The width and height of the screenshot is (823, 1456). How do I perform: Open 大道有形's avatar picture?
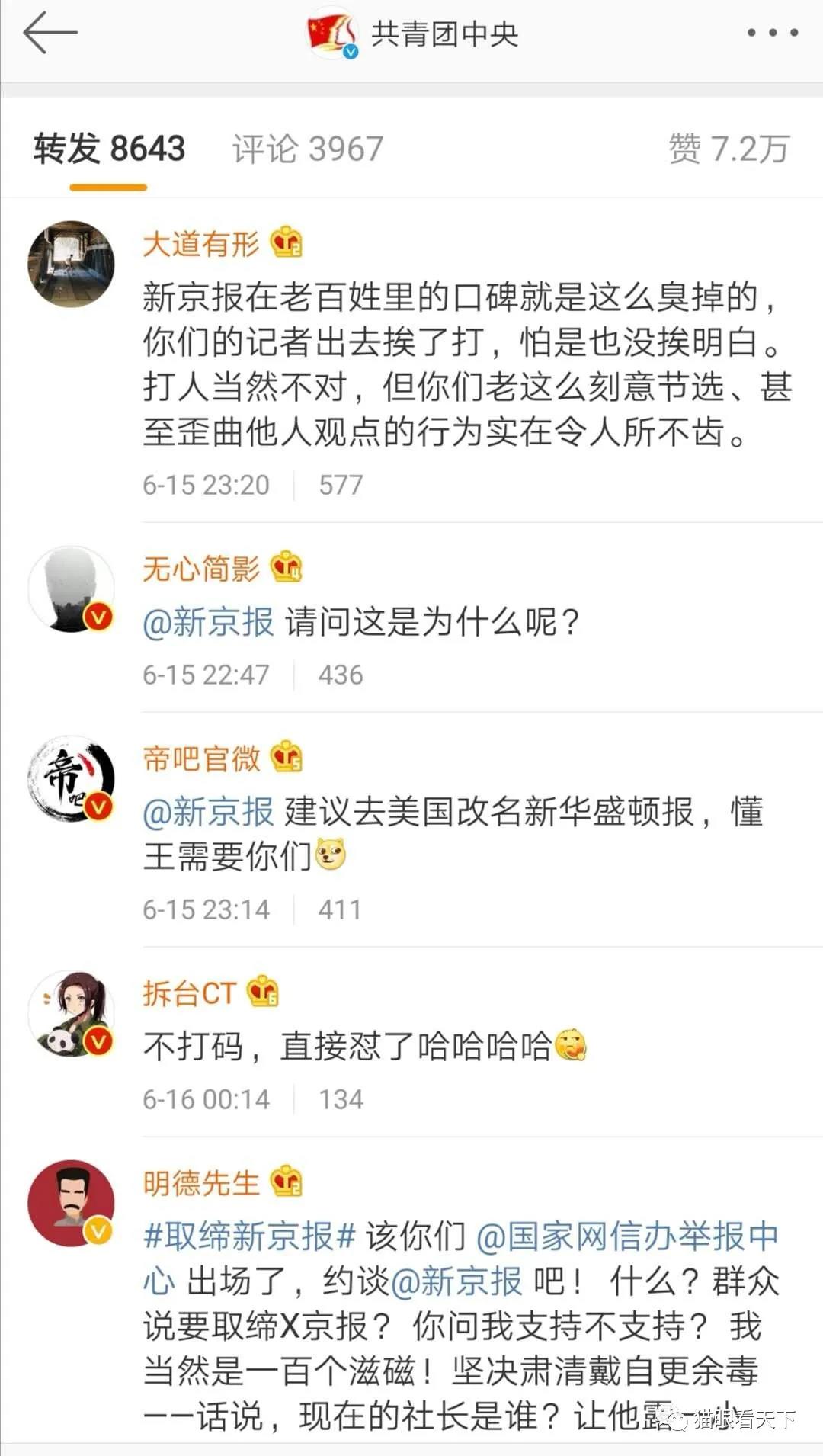71,265
